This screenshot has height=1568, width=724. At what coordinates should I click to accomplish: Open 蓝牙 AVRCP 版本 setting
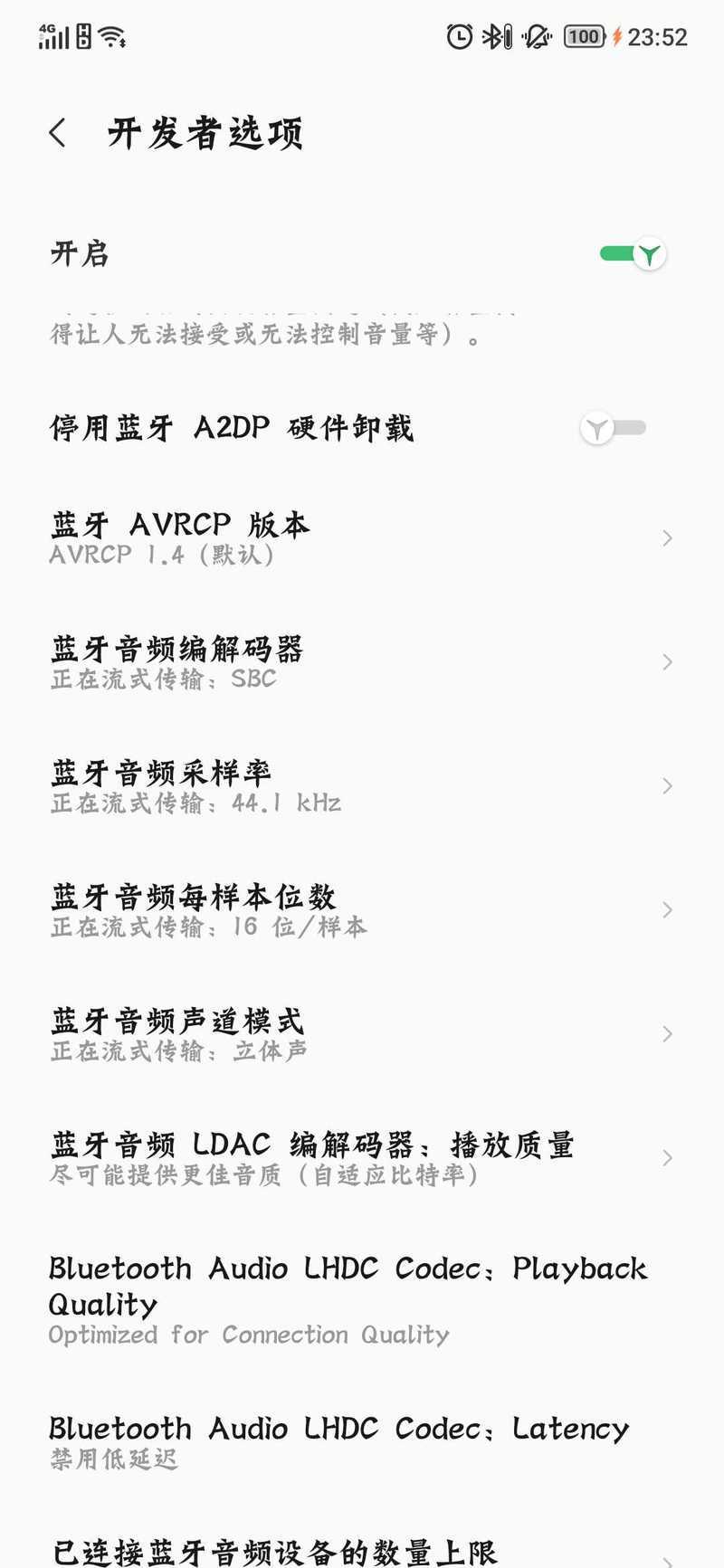(362, 538)
